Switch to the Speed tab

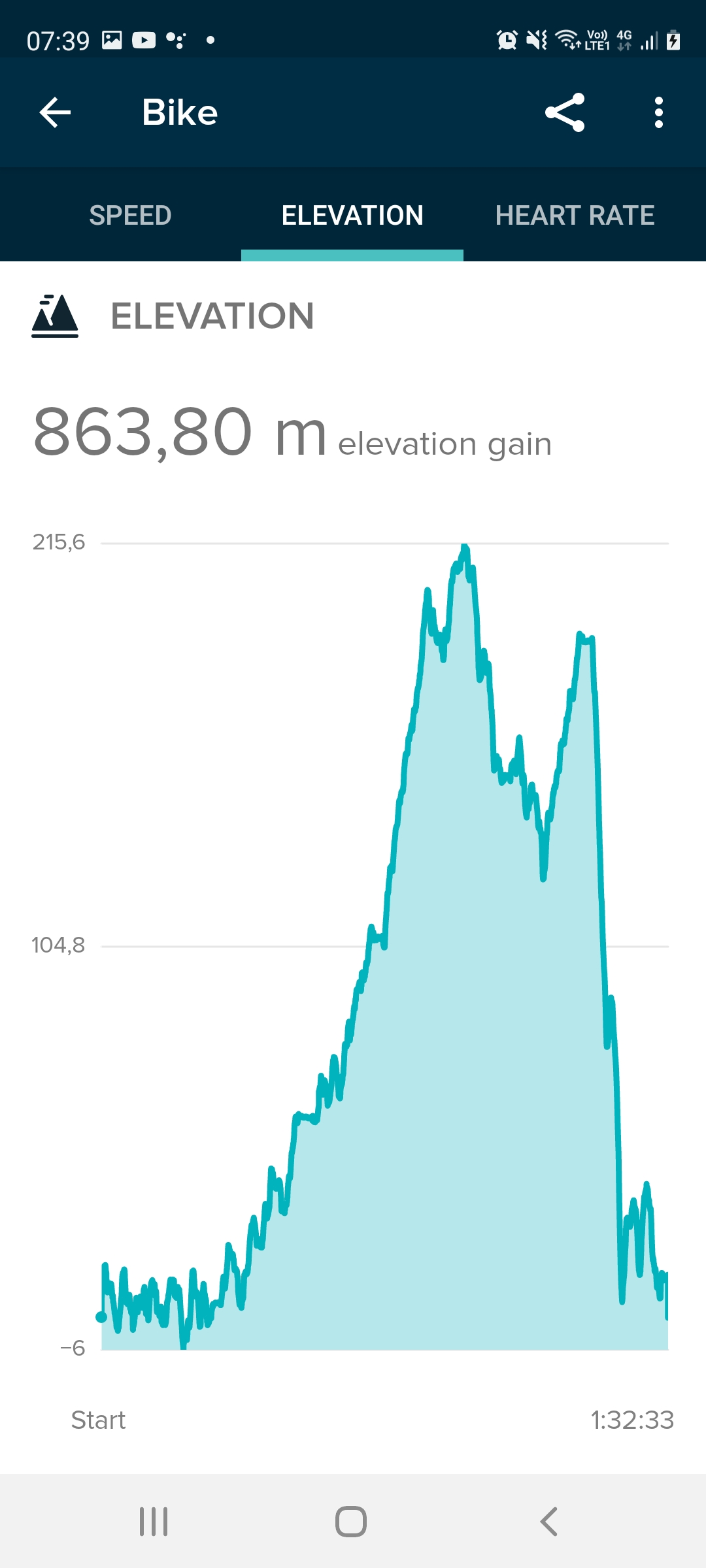click(x=130, y=215)
